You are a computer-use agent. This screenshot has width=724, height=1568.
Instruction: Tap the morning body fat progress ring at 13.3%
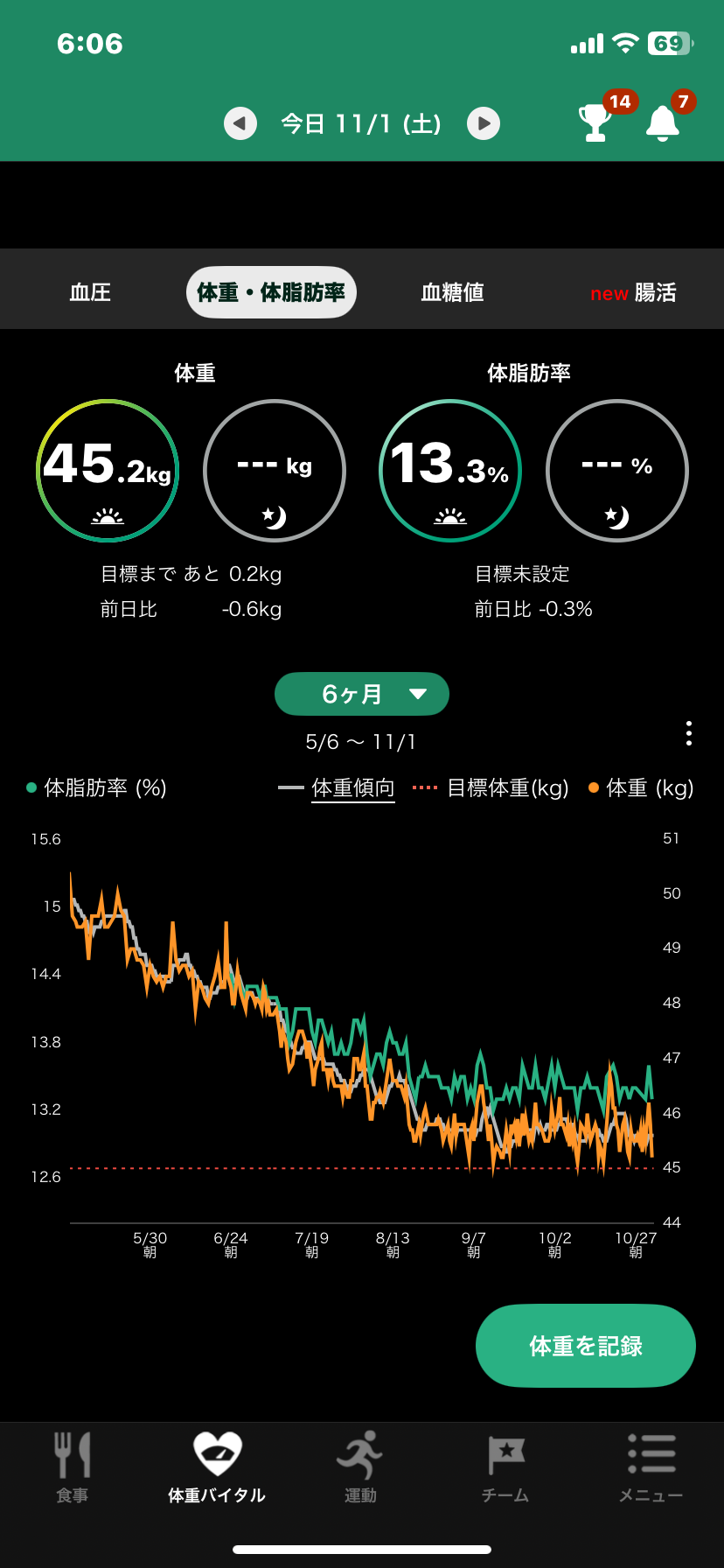point(449,470)
